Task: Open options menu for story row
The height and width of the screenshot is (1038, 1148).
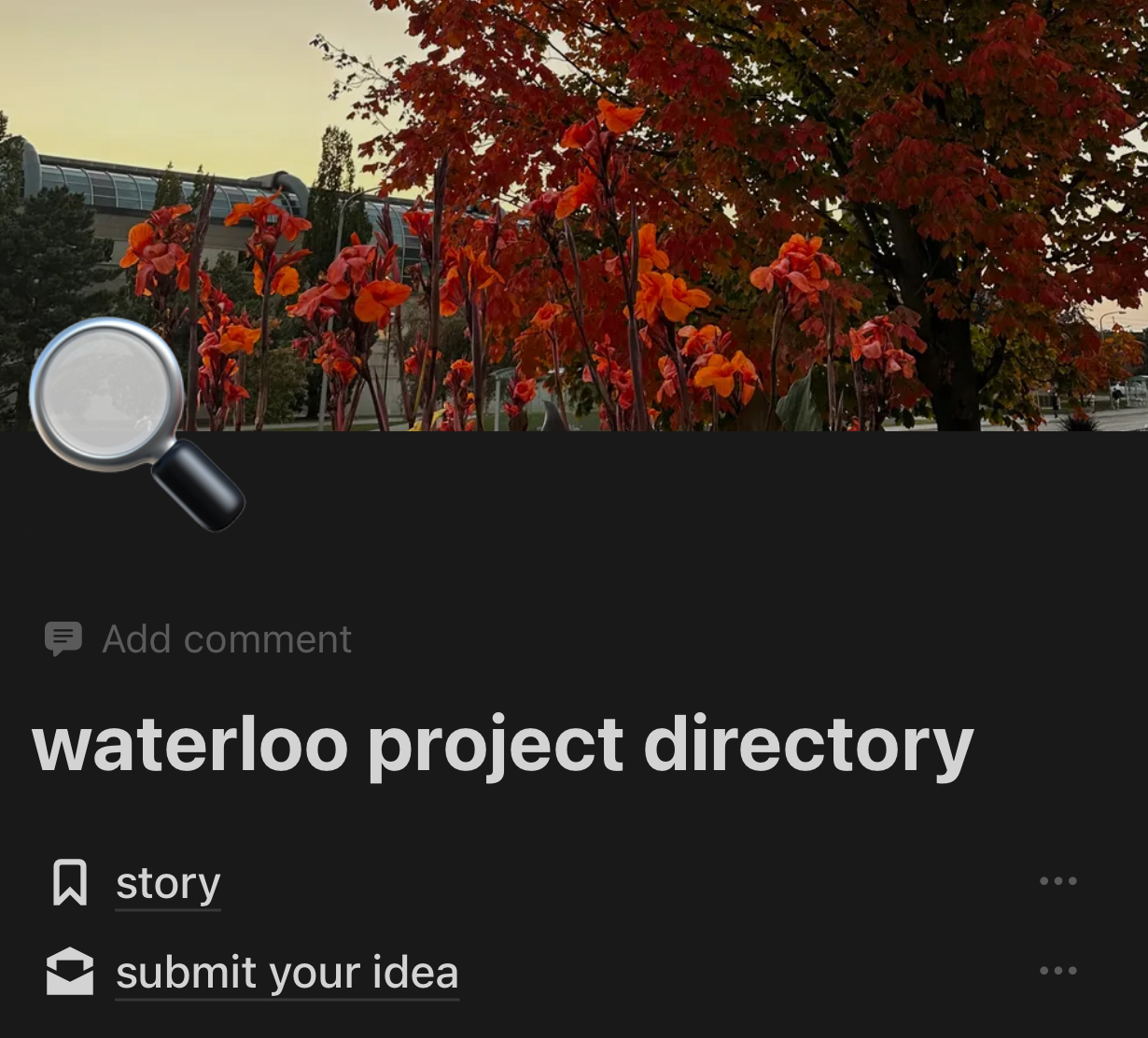Action: click(x=1057, y=881)
